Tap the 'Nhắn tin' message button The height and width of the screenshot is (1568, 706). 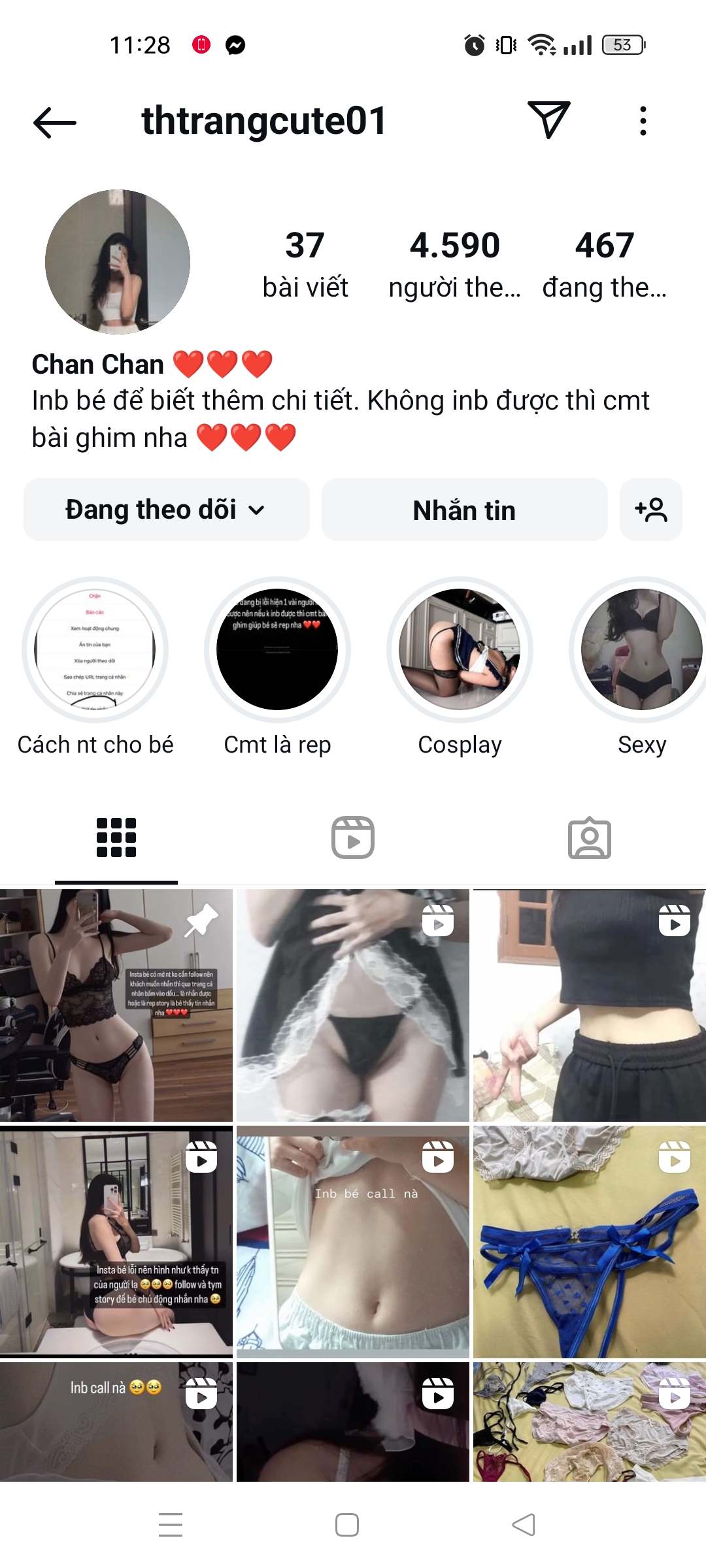[x=464, y=510]
